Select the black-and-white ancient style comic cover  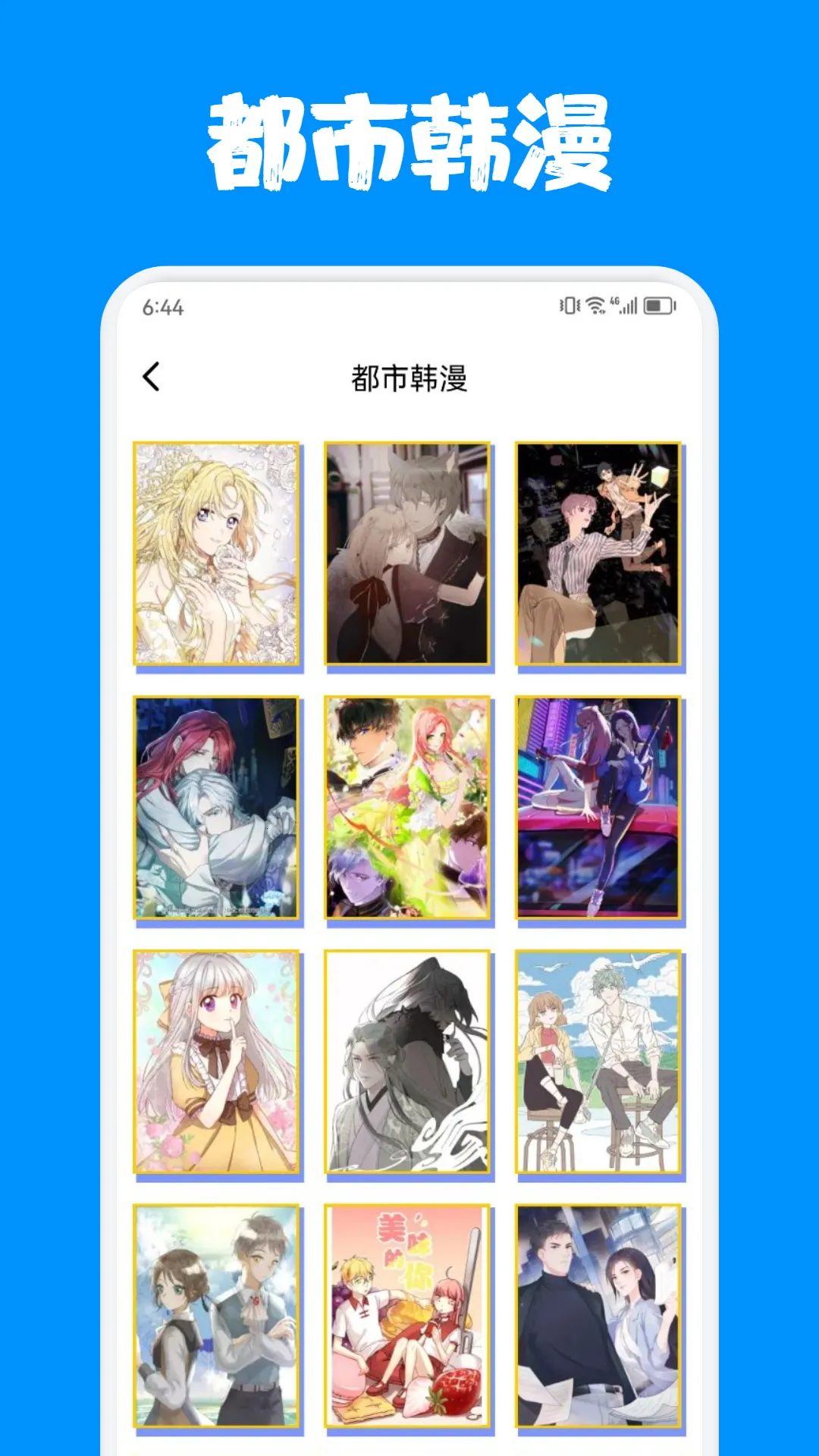tap(408, 1062)
